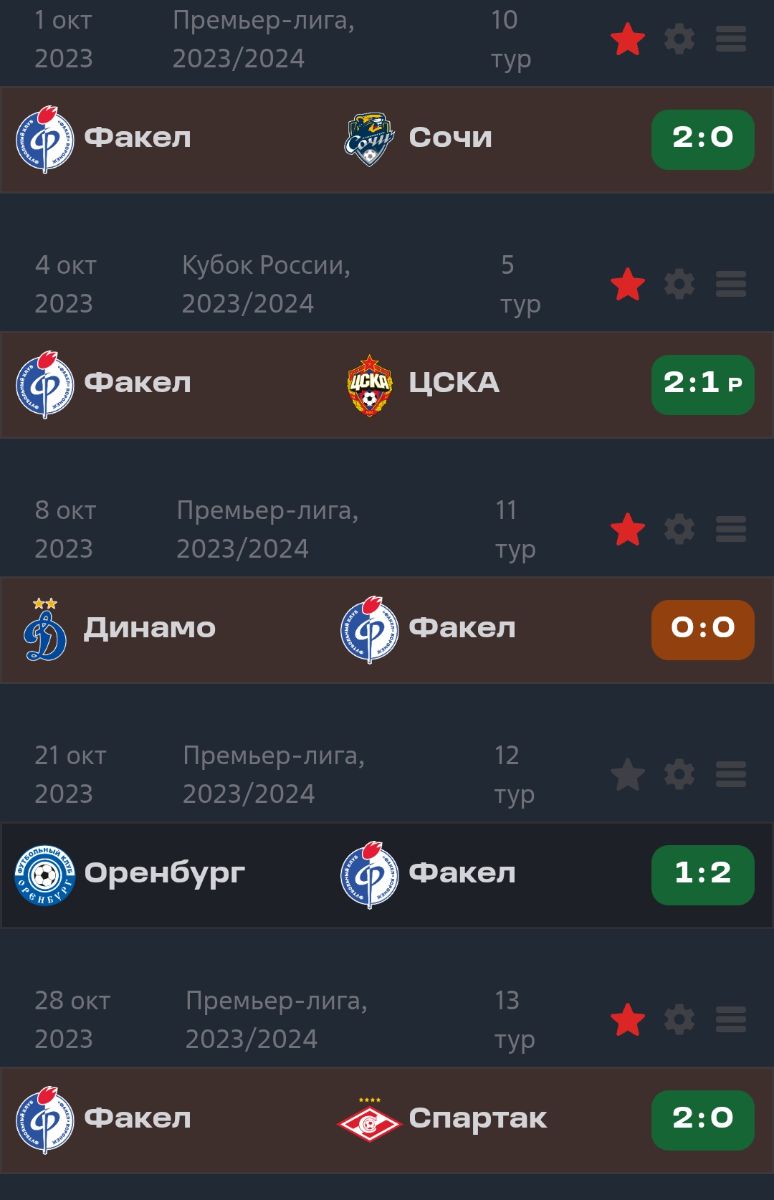Open the menu lines for the 28 окт match
The image size is (774, 1200).
[x=731, y=1020]
